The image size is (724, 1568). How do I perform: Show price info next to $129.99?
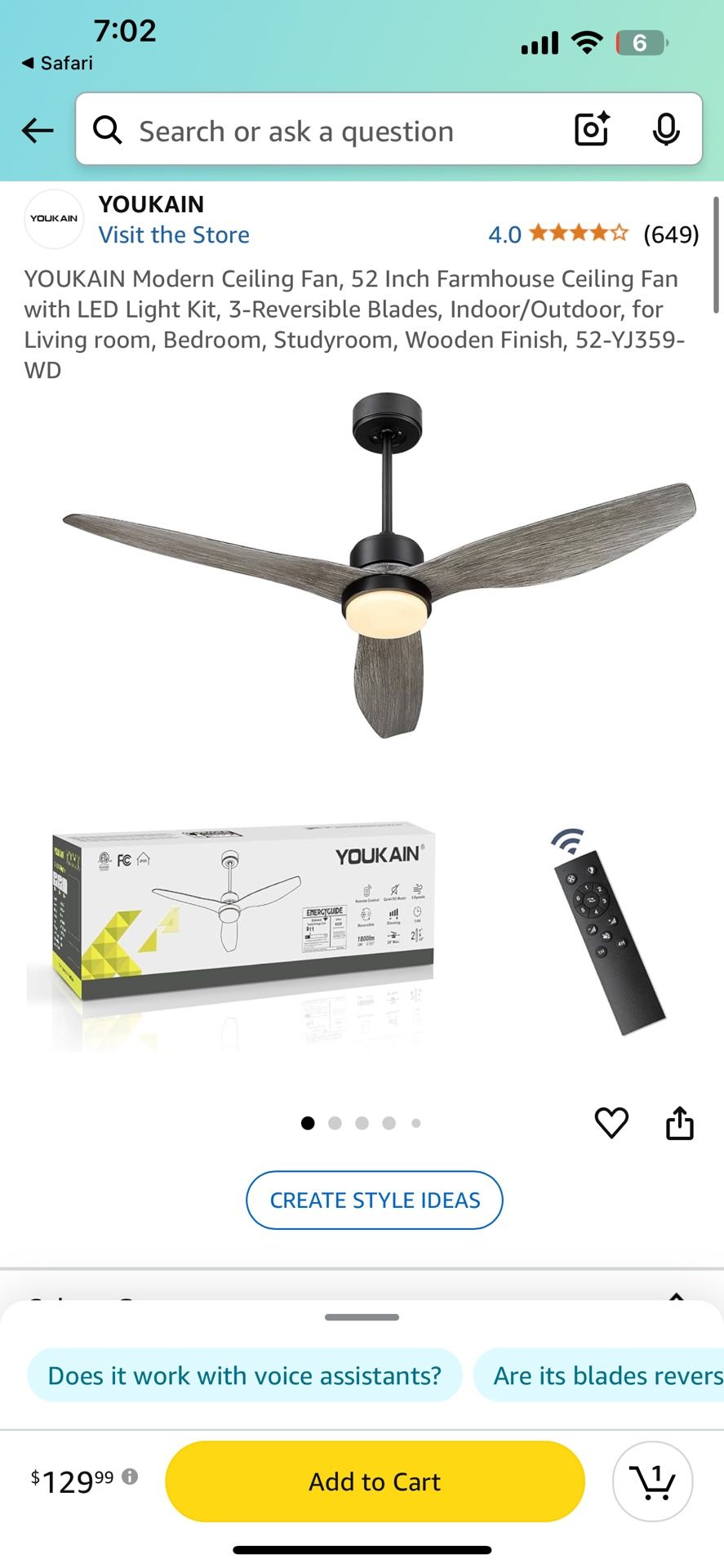click(x=130, y=1477)
